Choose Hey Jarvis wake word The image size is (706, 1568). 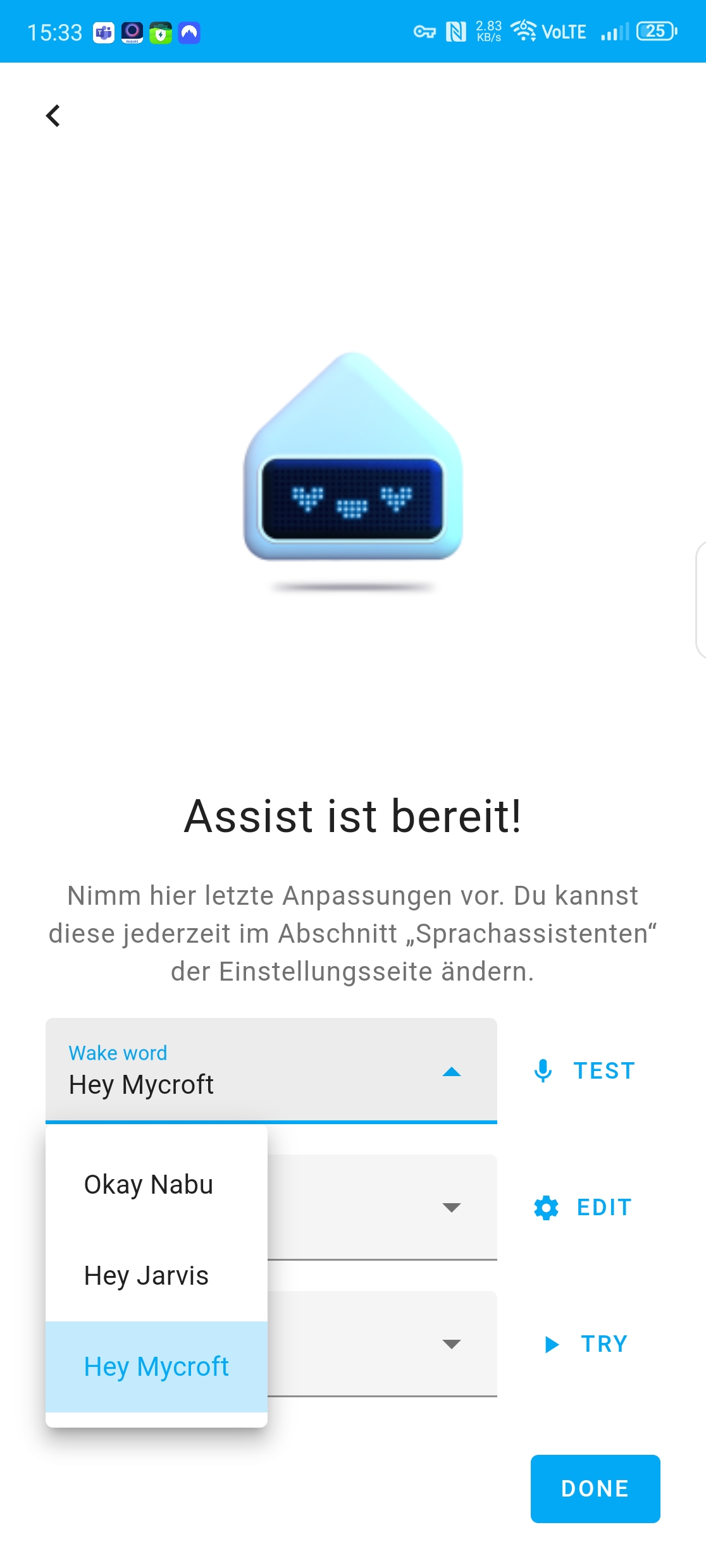coord(147,1276)
